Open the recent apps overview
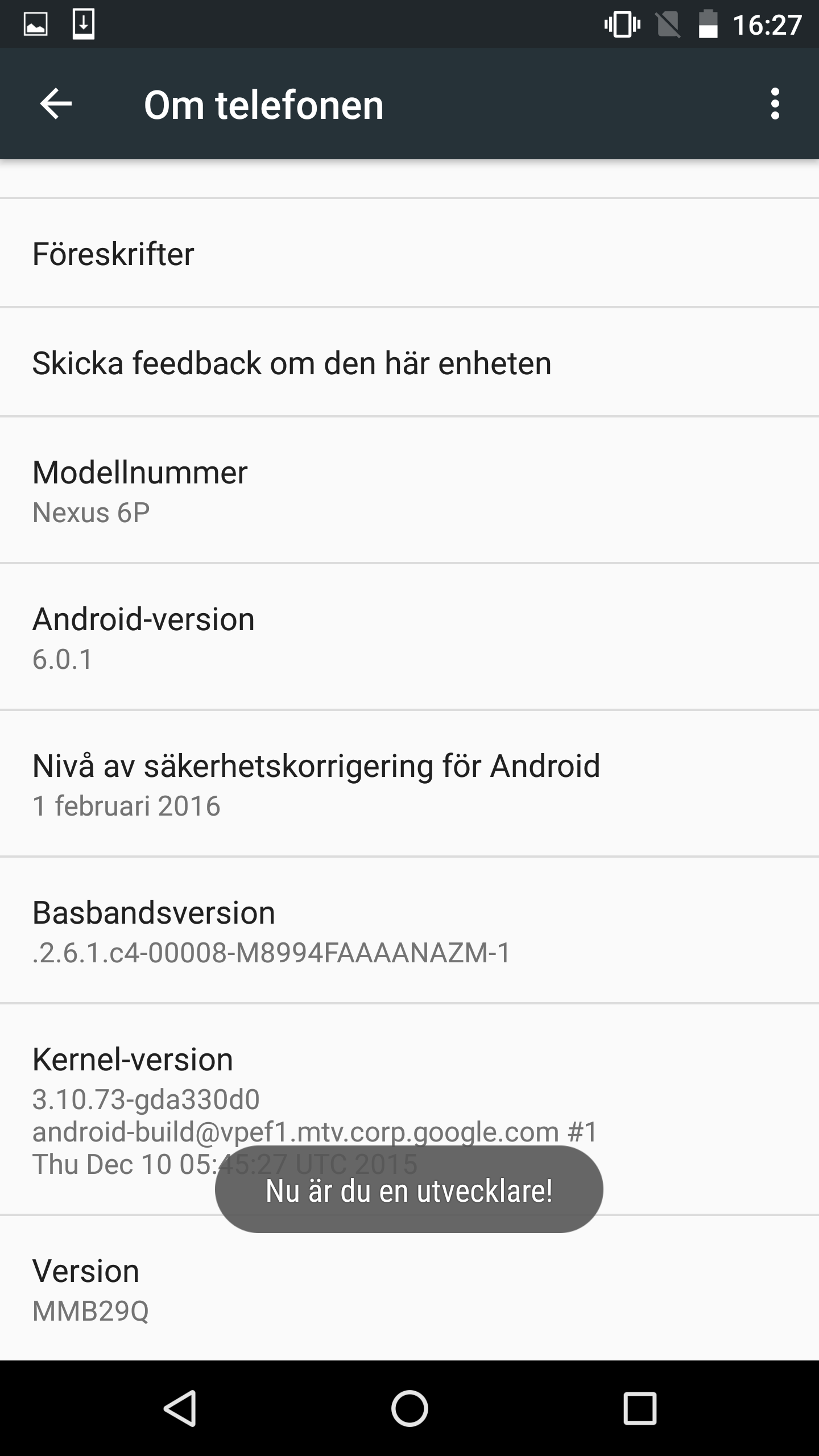Image resolution: width=819 pixels, height=1456 pixels. point(640,1408)
